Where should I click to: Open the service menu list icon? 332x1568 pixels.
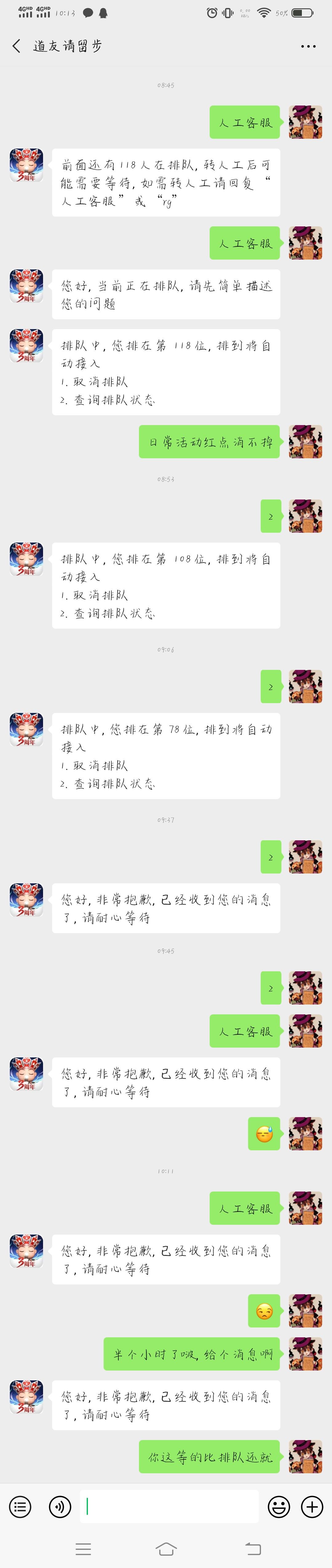coord(20,1506)
